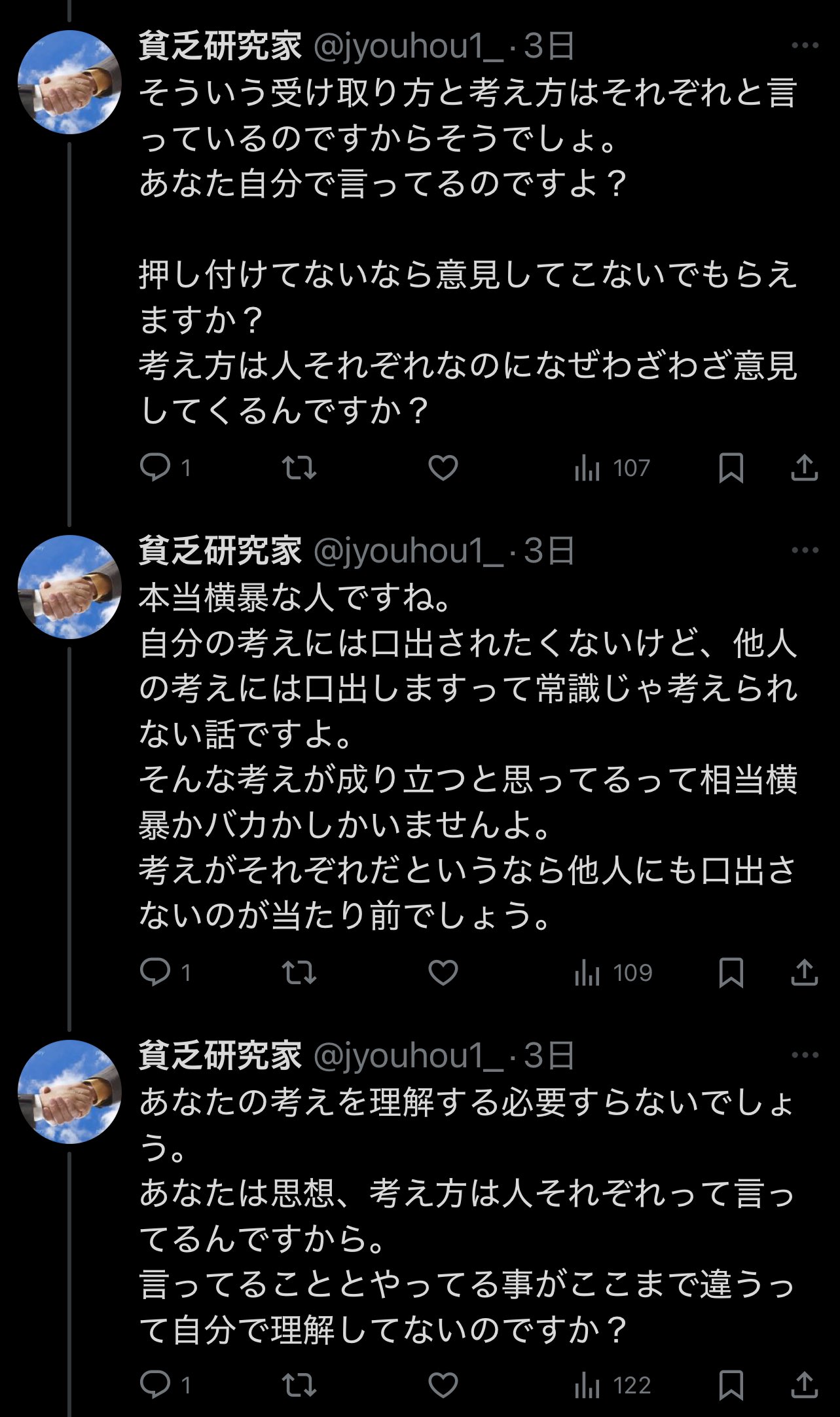The height and width of the screenshot is (1417, 840).
Task: Open overflow menu on 109-view tweet
Action: coord(805,551)
